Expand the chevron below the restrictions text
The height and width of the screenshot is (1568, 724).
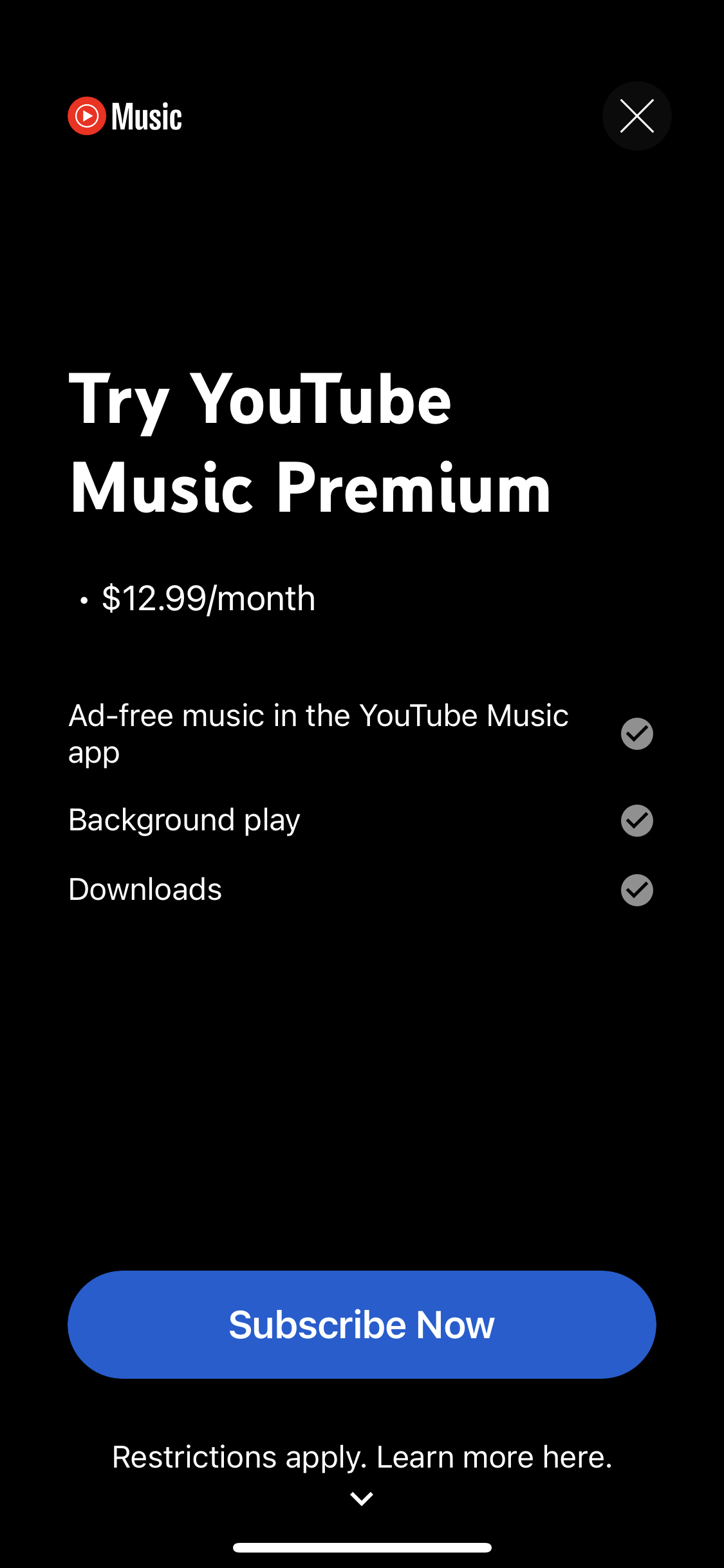(x=362, y=1498)
